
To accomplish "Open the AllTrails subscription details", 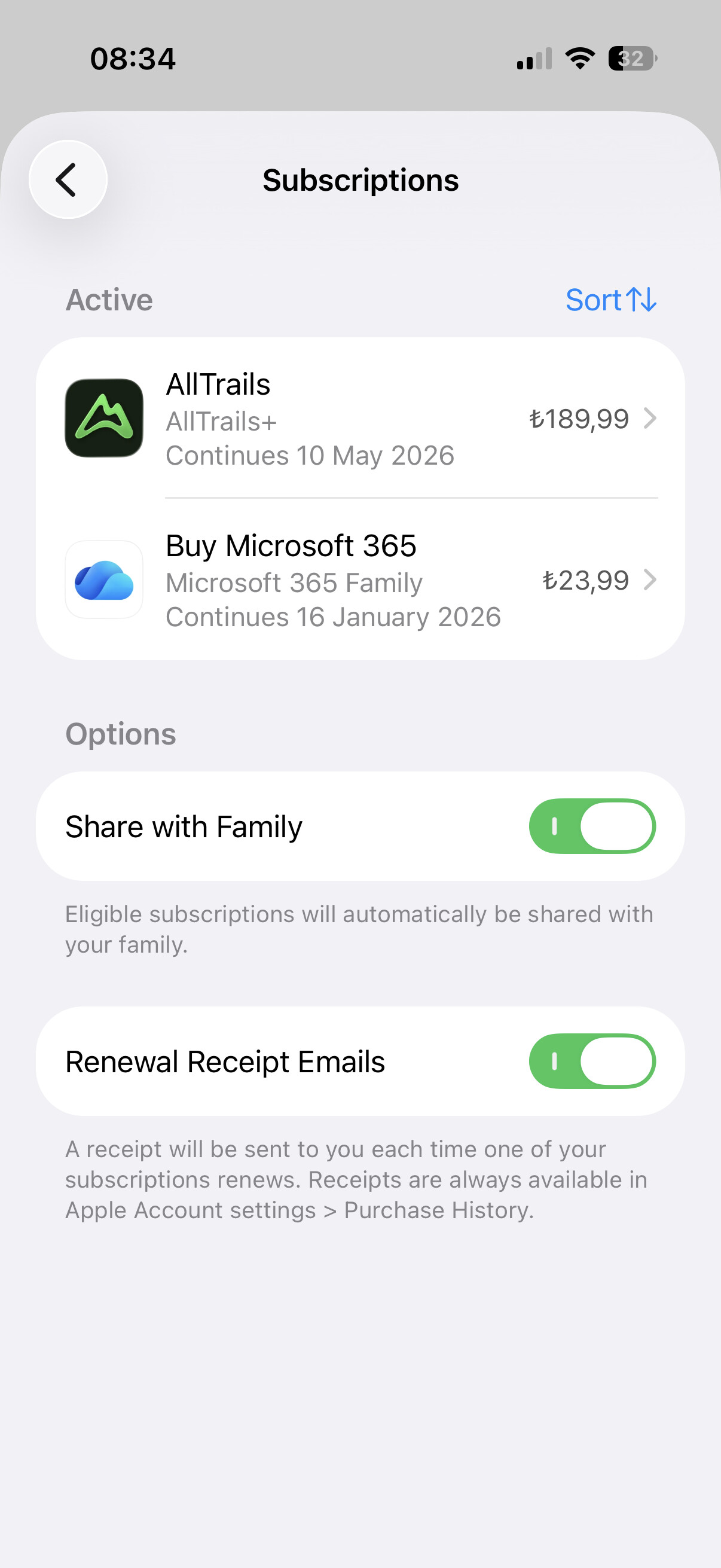I will pyautogui.click(x=360, y=419).
